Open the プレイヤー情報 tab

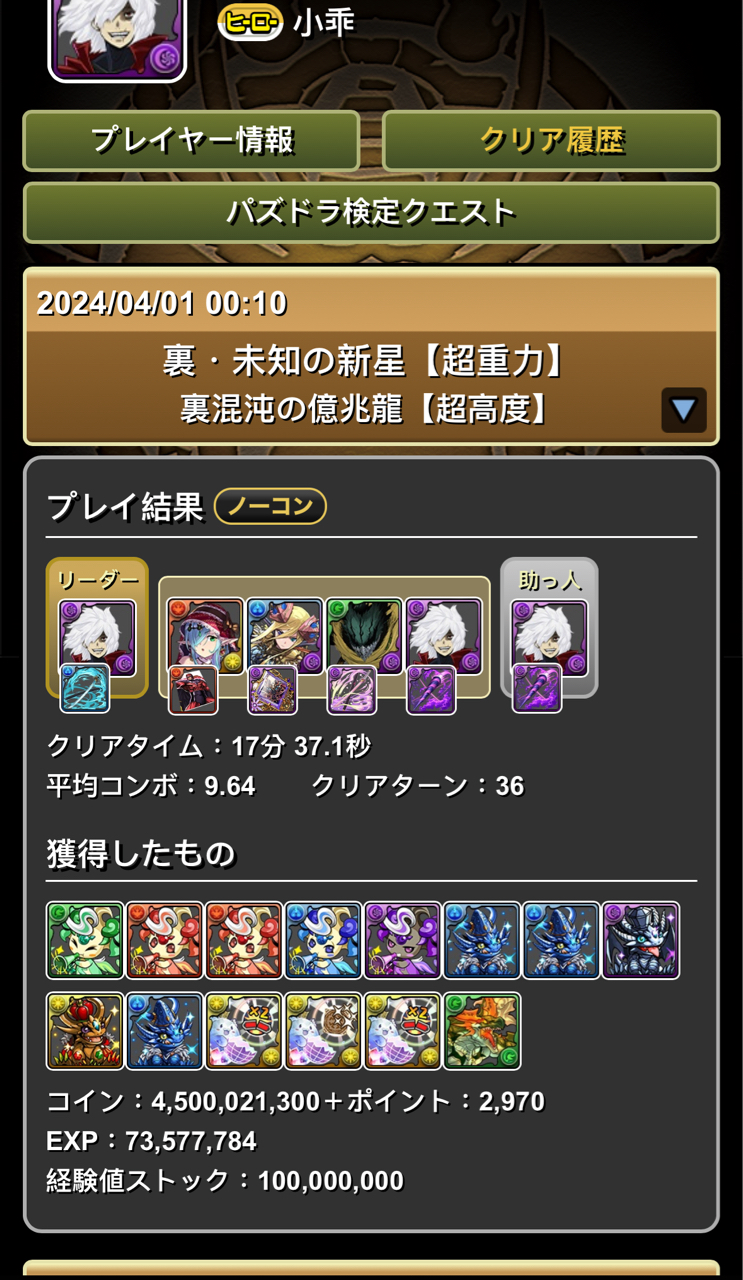coord(191,140)
